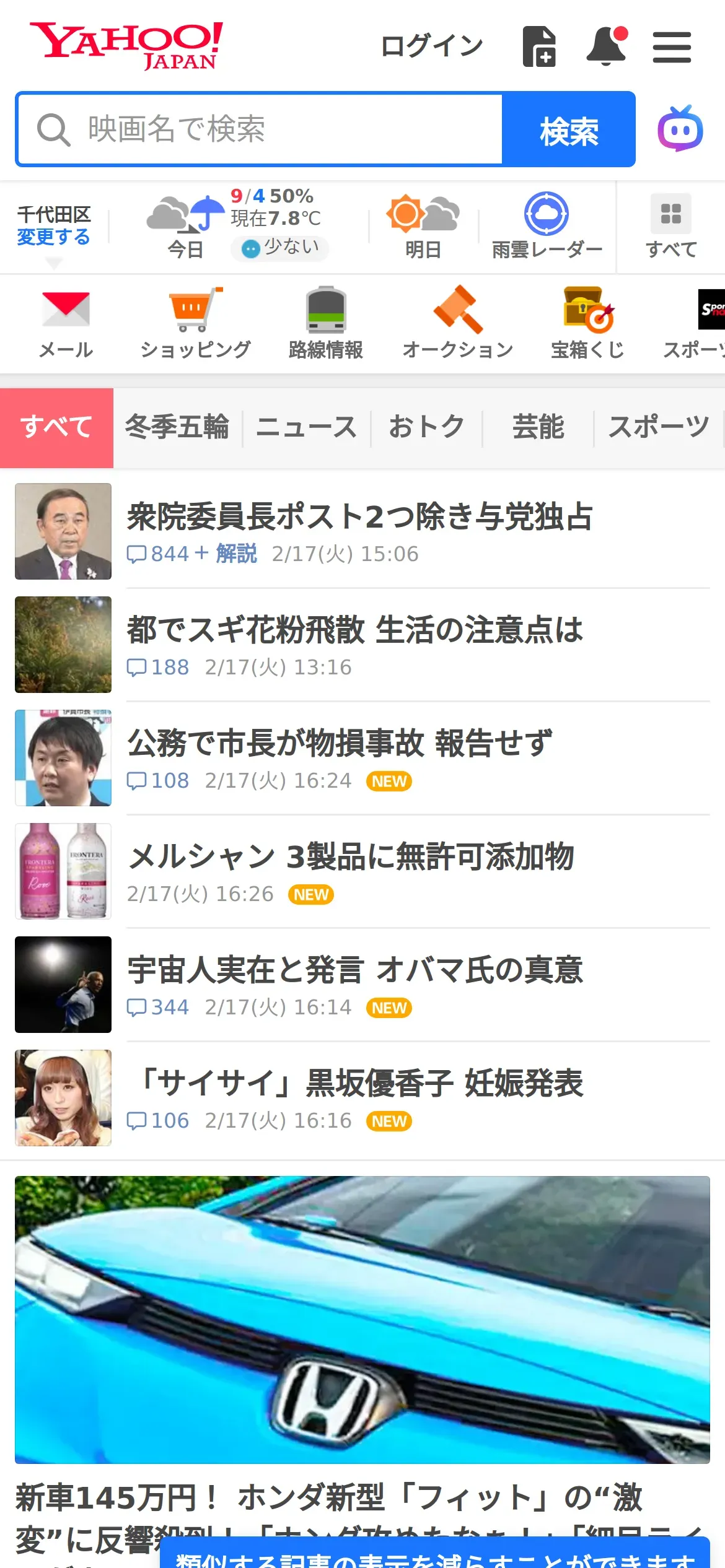The height and width of the screenshot is (1568, 725).
Task: Open the purple AI assistant icon
Action: click(x=680, y=129)
